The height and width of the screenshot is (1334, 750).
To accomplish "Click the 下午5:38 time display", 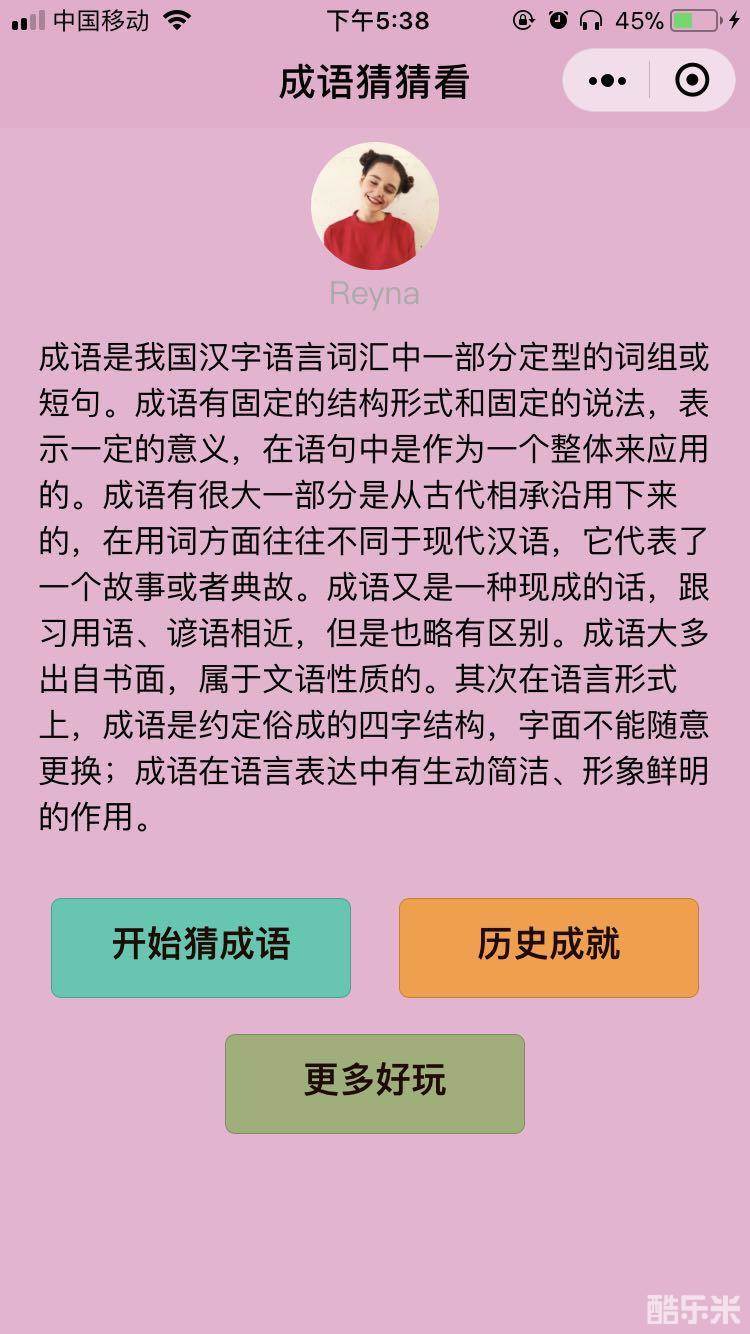I will click(x=375, y=20).
